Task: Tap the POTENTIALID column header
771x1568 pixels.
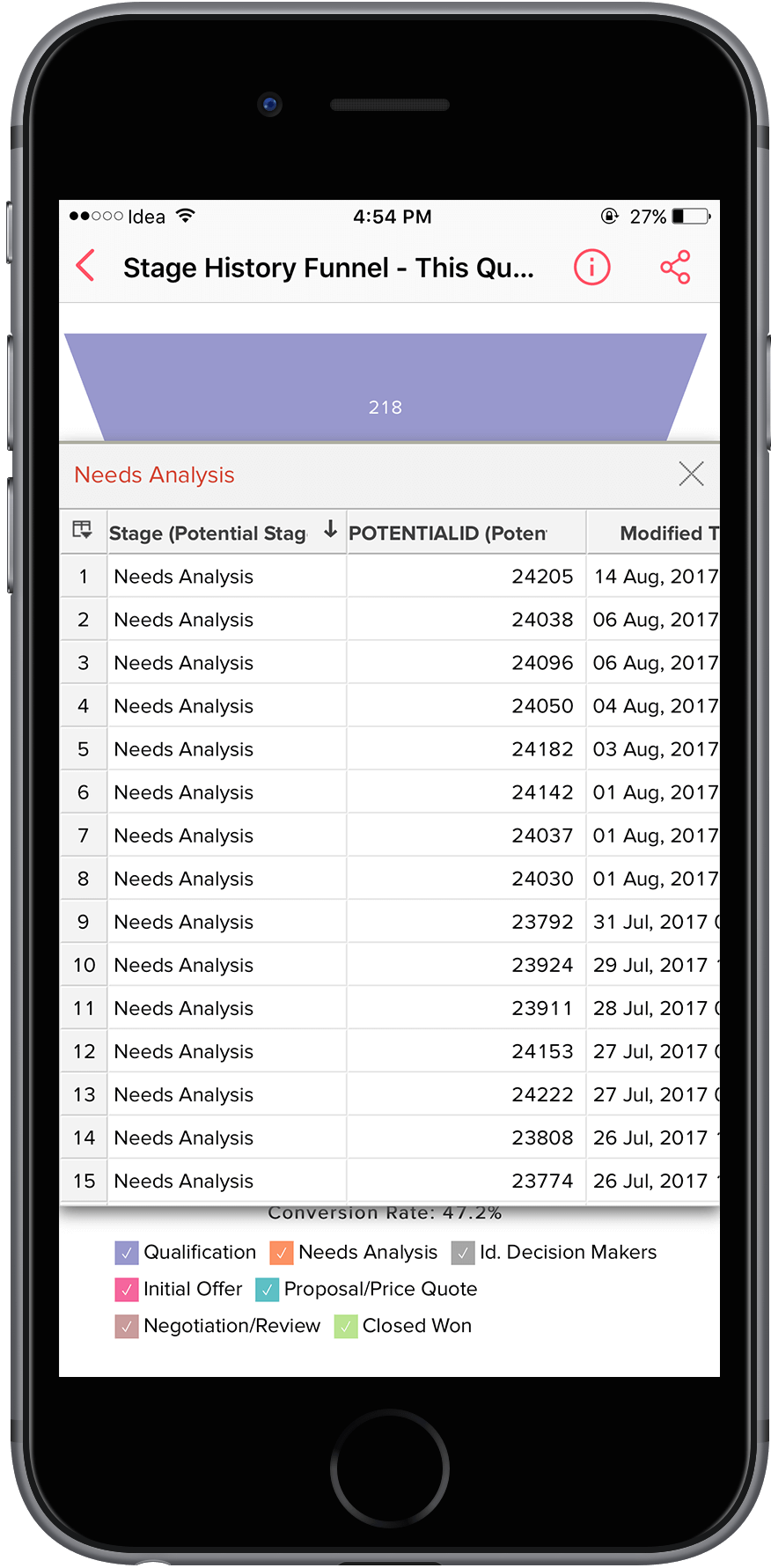Action: pos(447,533)
